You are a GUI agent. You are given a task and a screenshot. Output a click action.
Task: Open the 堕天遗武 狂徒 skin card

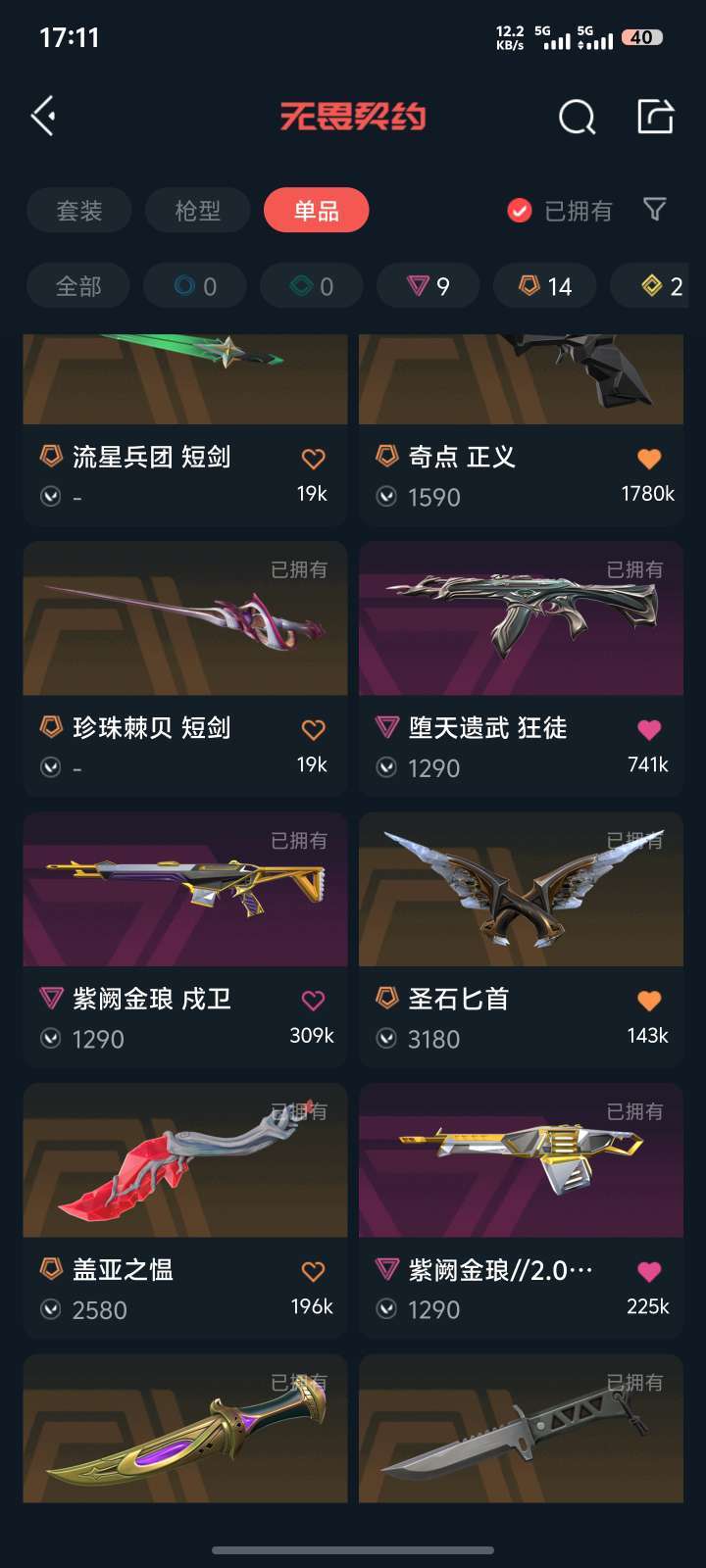521,666
